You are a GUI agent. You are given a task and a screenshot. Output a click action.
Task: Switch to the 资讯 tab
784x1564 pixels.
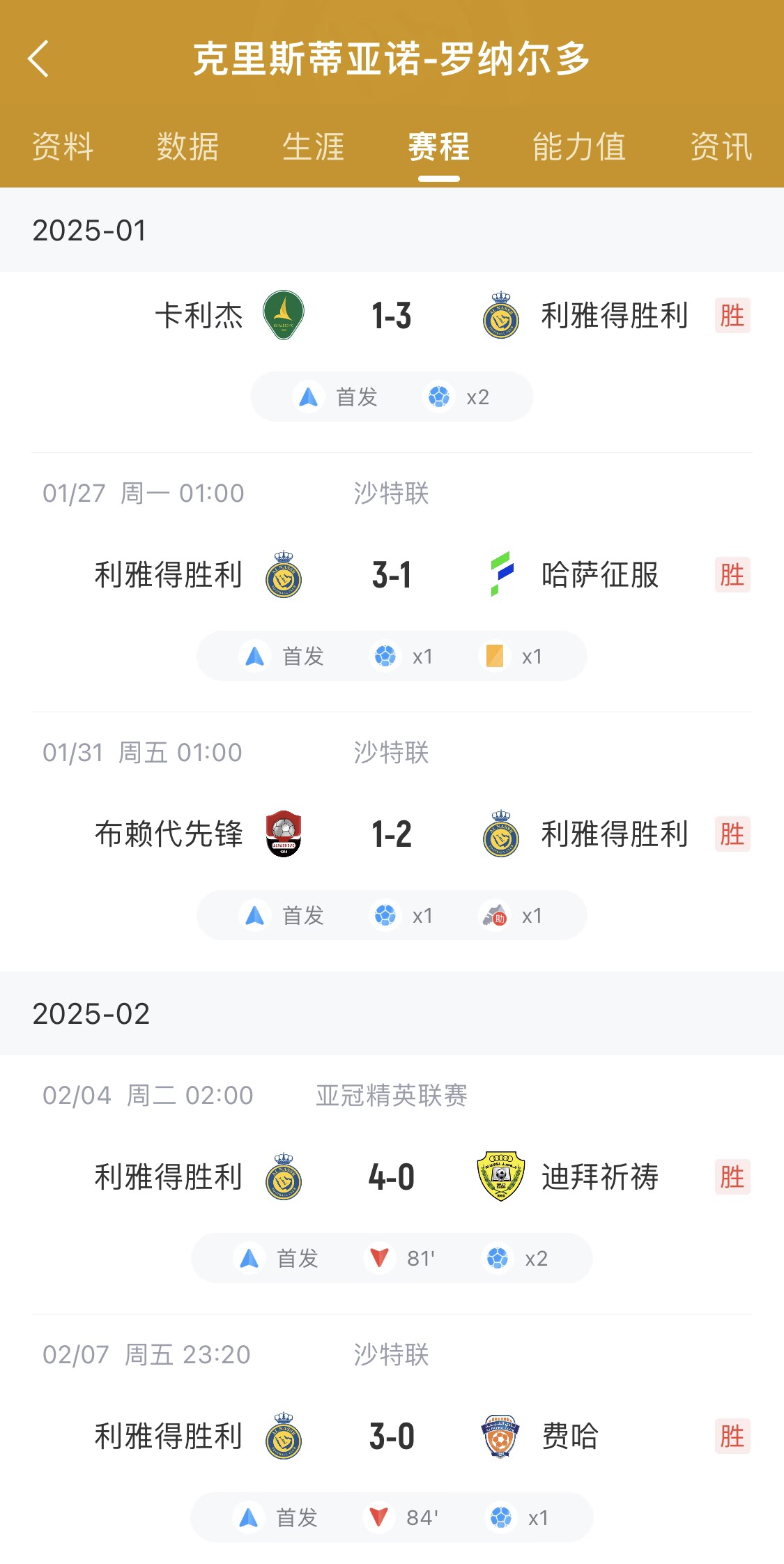(721, 147)
